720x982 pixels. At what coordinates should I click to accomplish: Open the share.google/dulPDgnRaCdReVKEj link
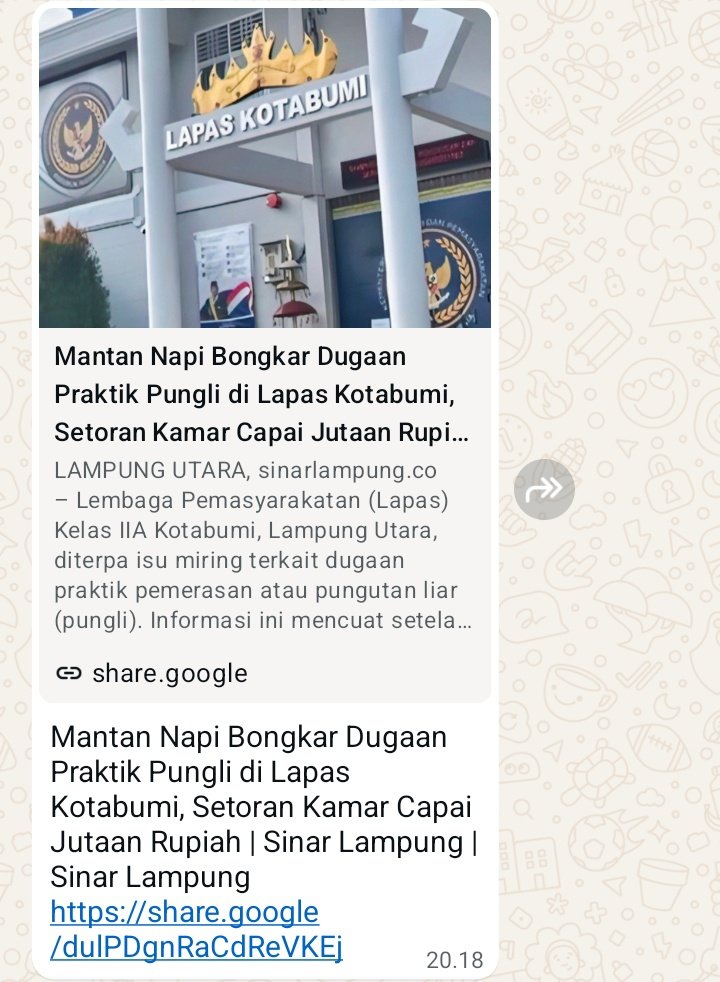pyautogui.click(x=196, y=930)
